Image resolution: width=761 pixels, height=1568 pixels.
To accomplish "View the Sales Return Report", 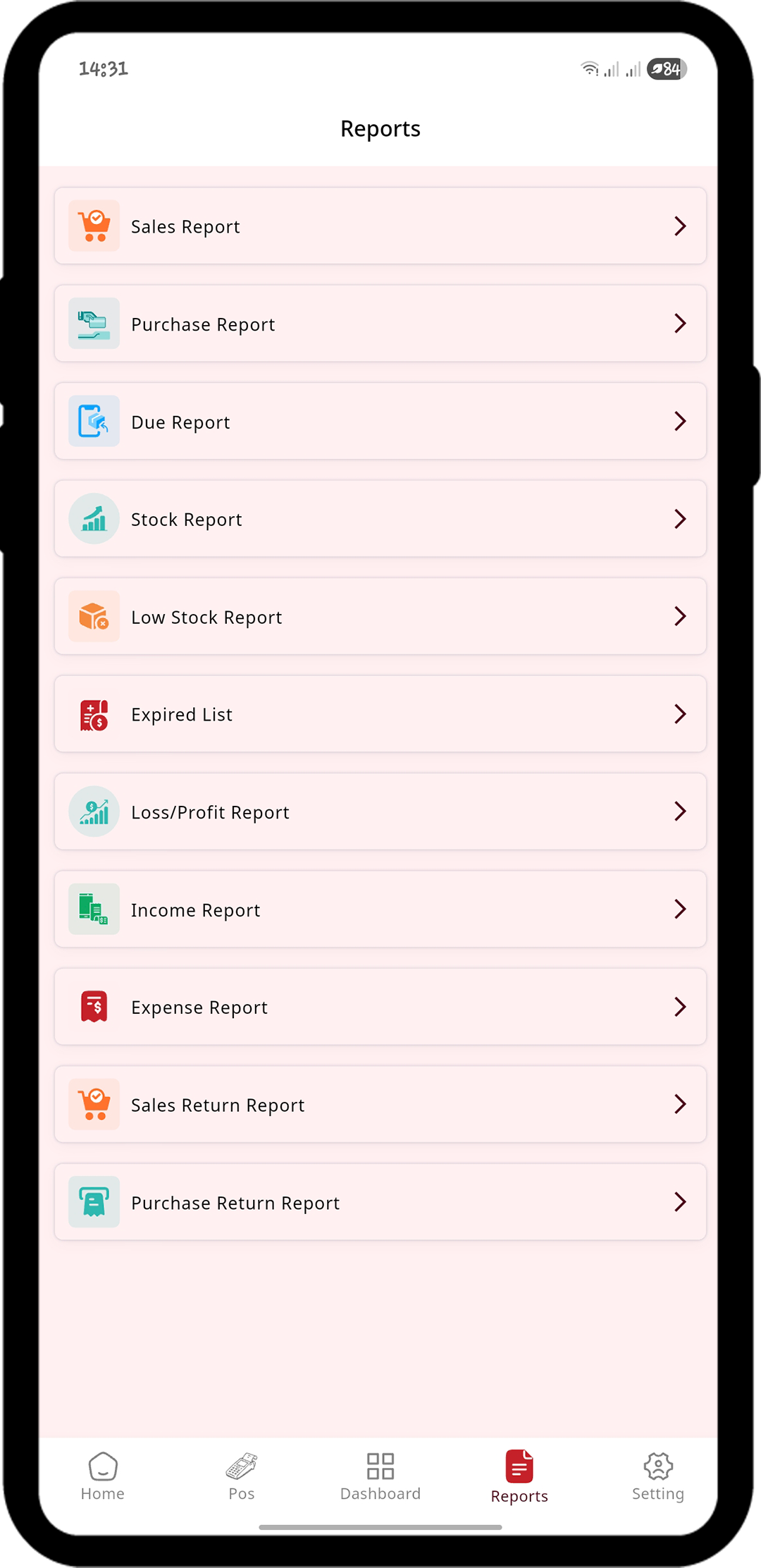I will (380, 1104).
